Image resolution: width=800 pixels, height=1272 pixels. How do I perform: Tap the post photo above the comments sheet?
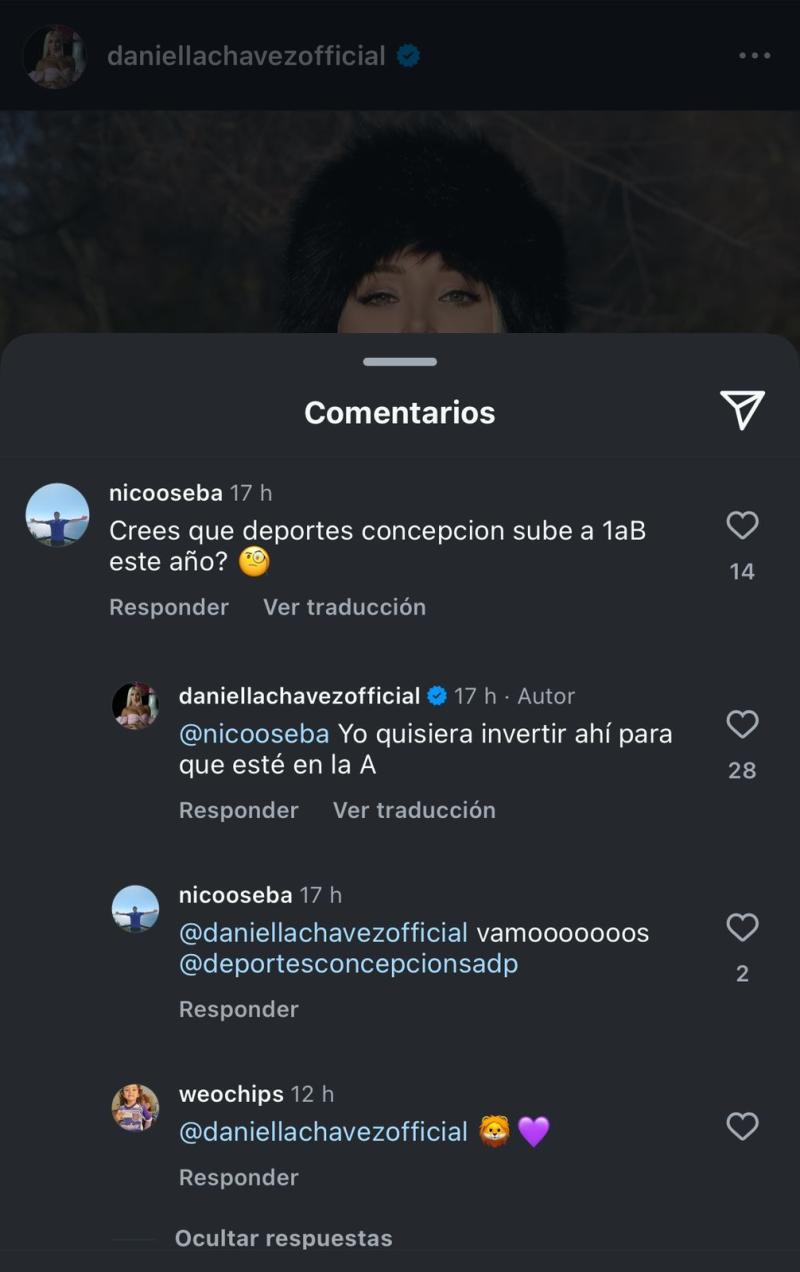[x=400, y=220]
